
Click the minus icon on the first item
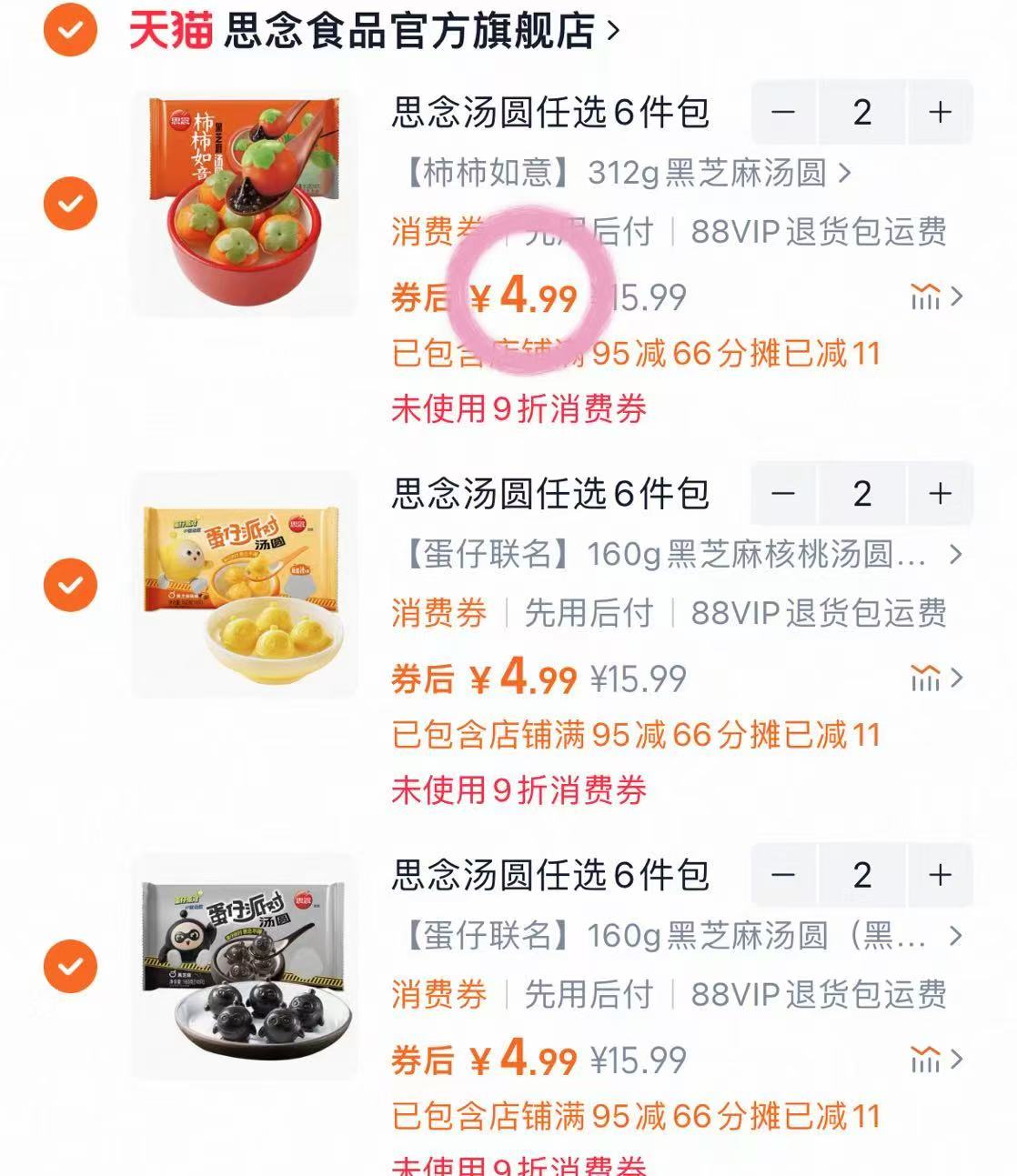point(782,112)
